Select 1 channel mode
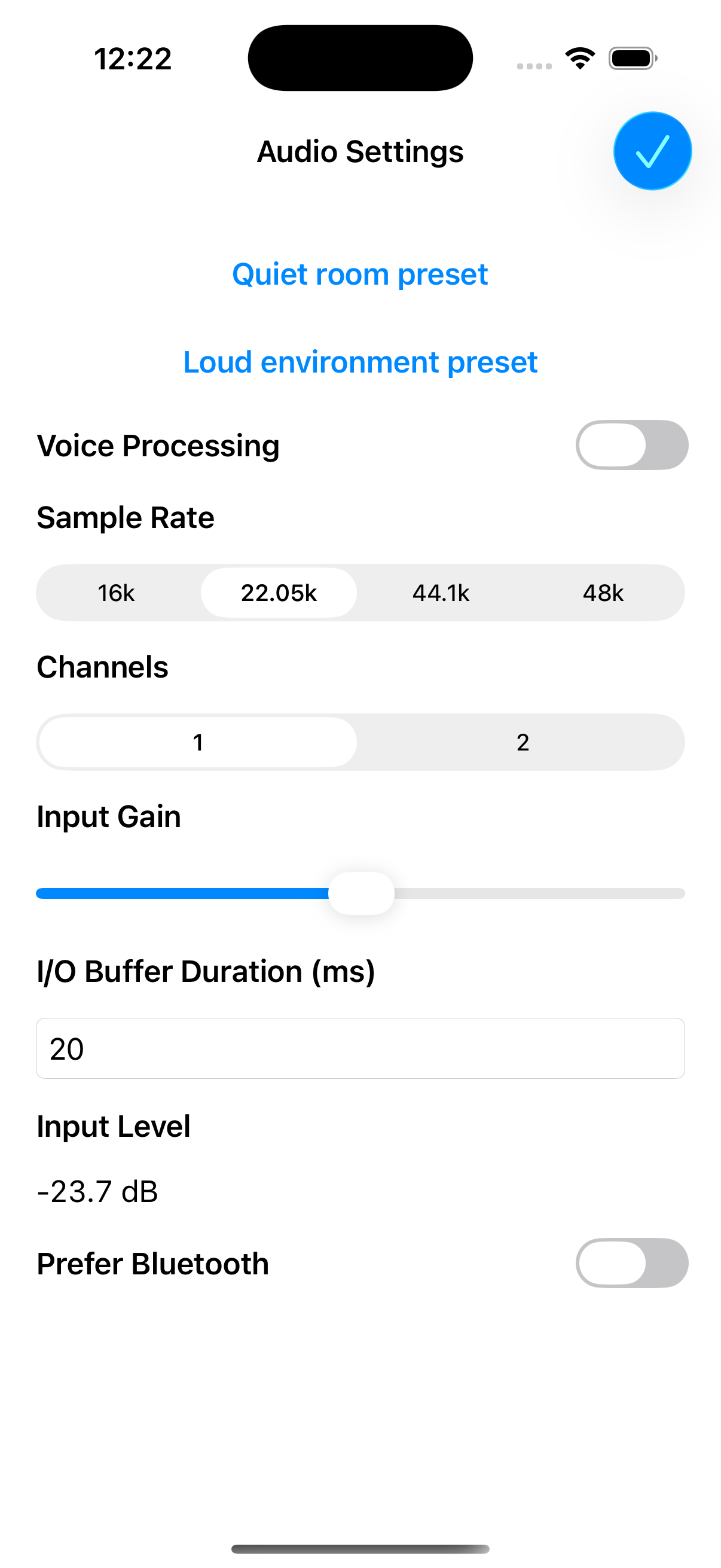Image resolution: width=721 pixels, height=1568 pixels. (x=197, y=742)
